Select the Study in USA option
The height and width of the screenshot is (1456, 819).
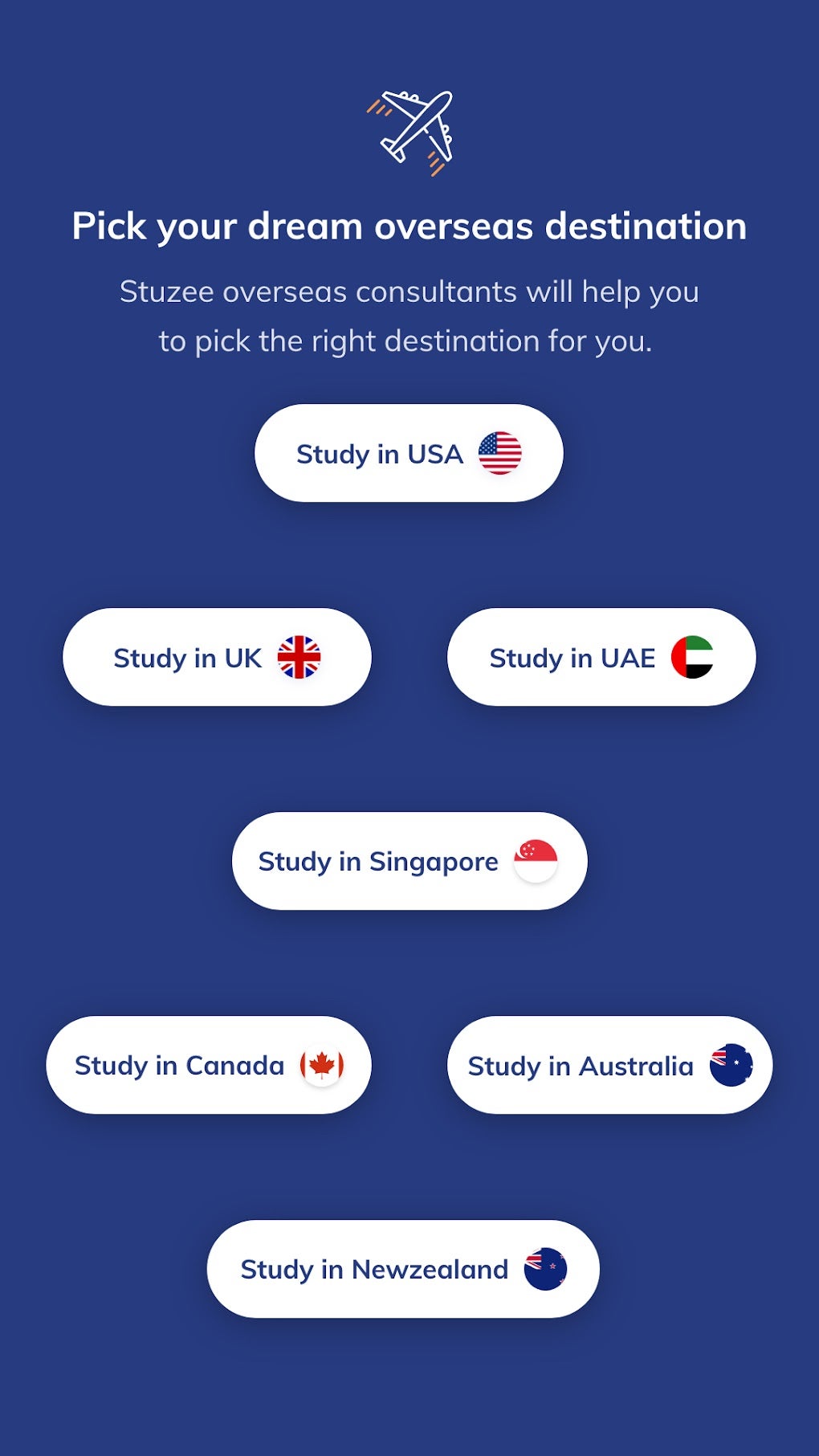[409, 454]
